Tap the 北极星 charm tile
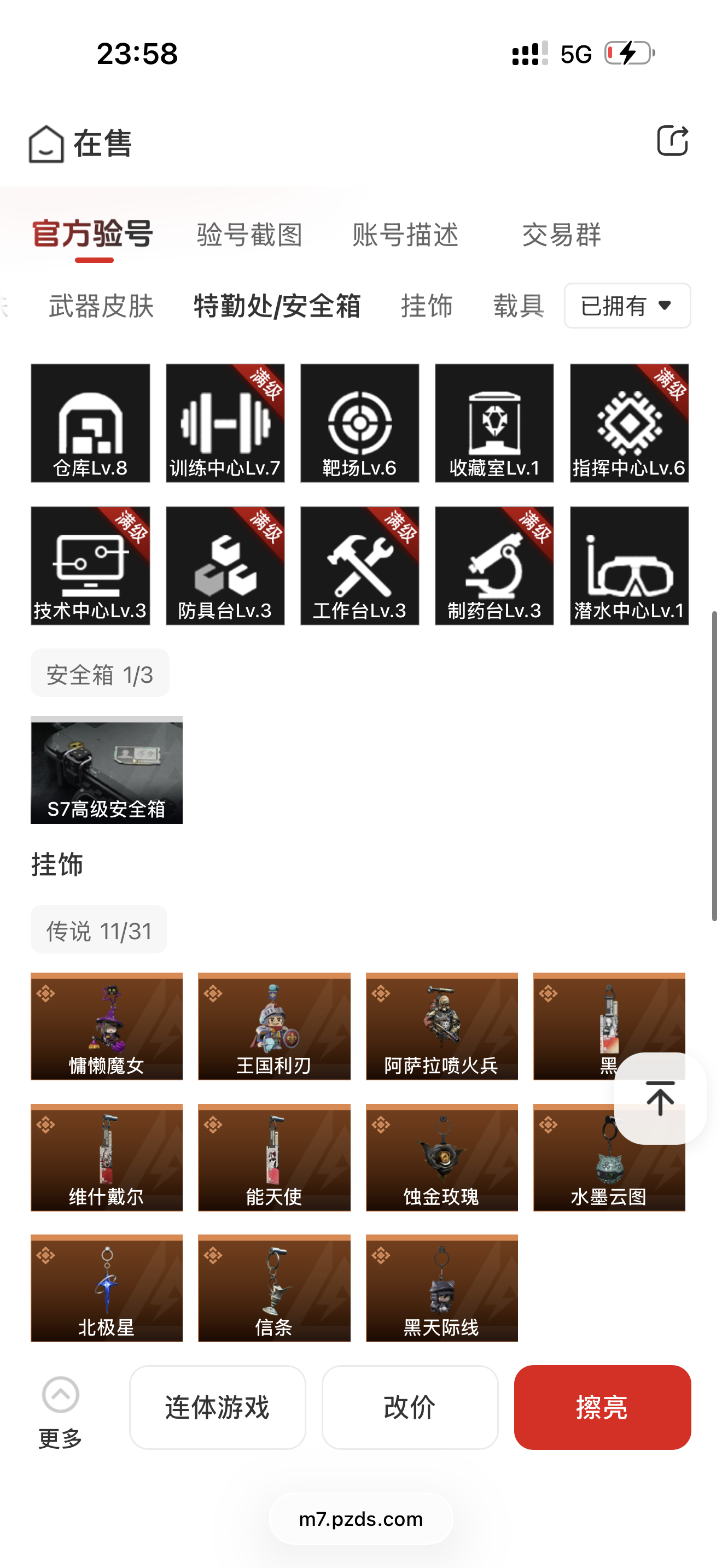This screenshot has width=722, height=1568. point(107,1288)
